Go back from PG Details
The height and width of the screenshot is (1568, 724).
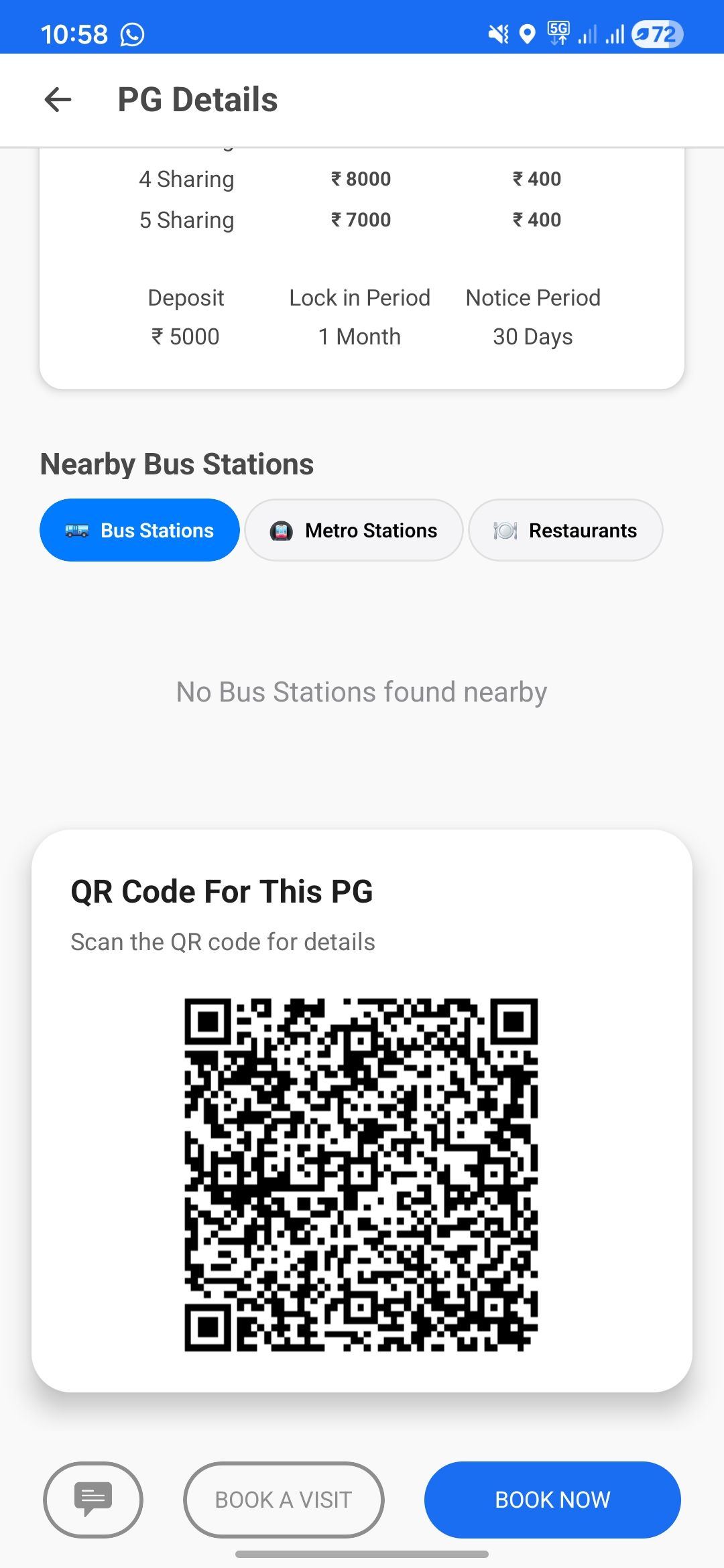58,100
